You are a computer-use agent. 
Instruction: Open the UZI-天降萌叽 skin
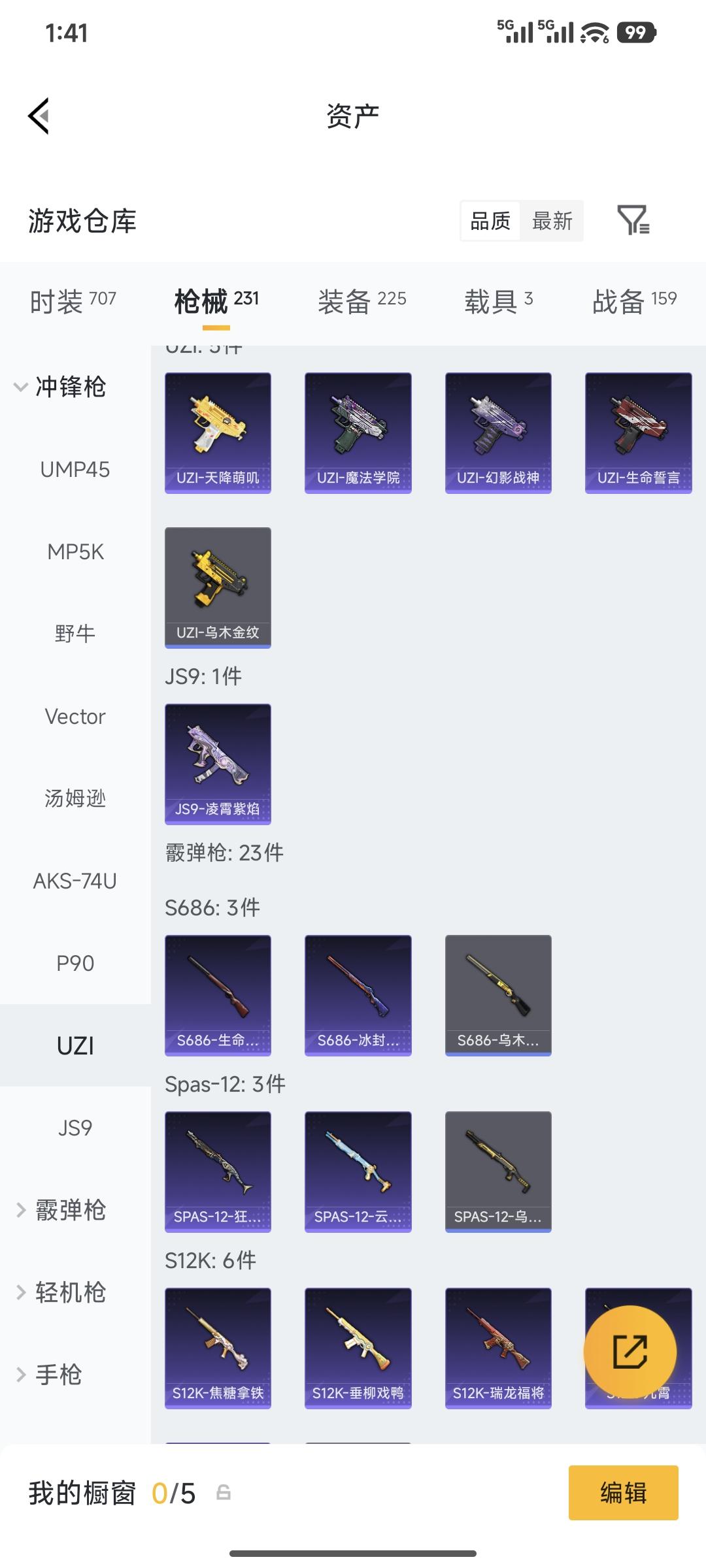click(x=218, y=433)
